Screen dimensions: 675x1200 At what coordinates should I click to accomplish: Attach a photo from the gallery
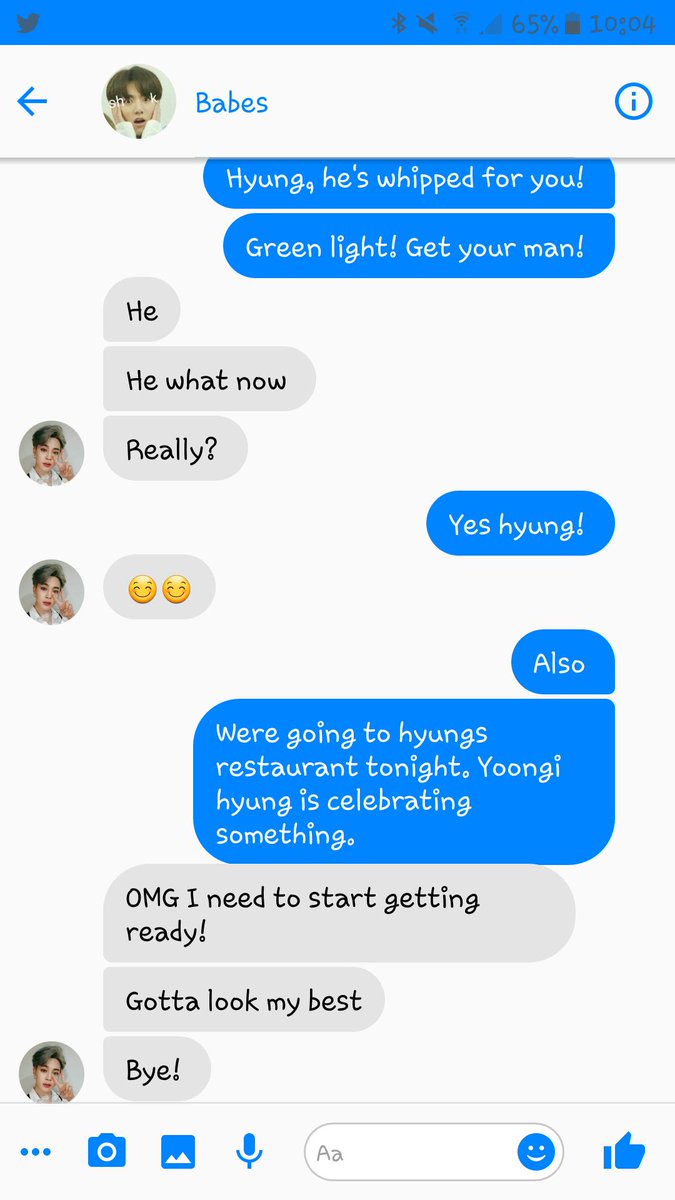(x=178, y=1153)
